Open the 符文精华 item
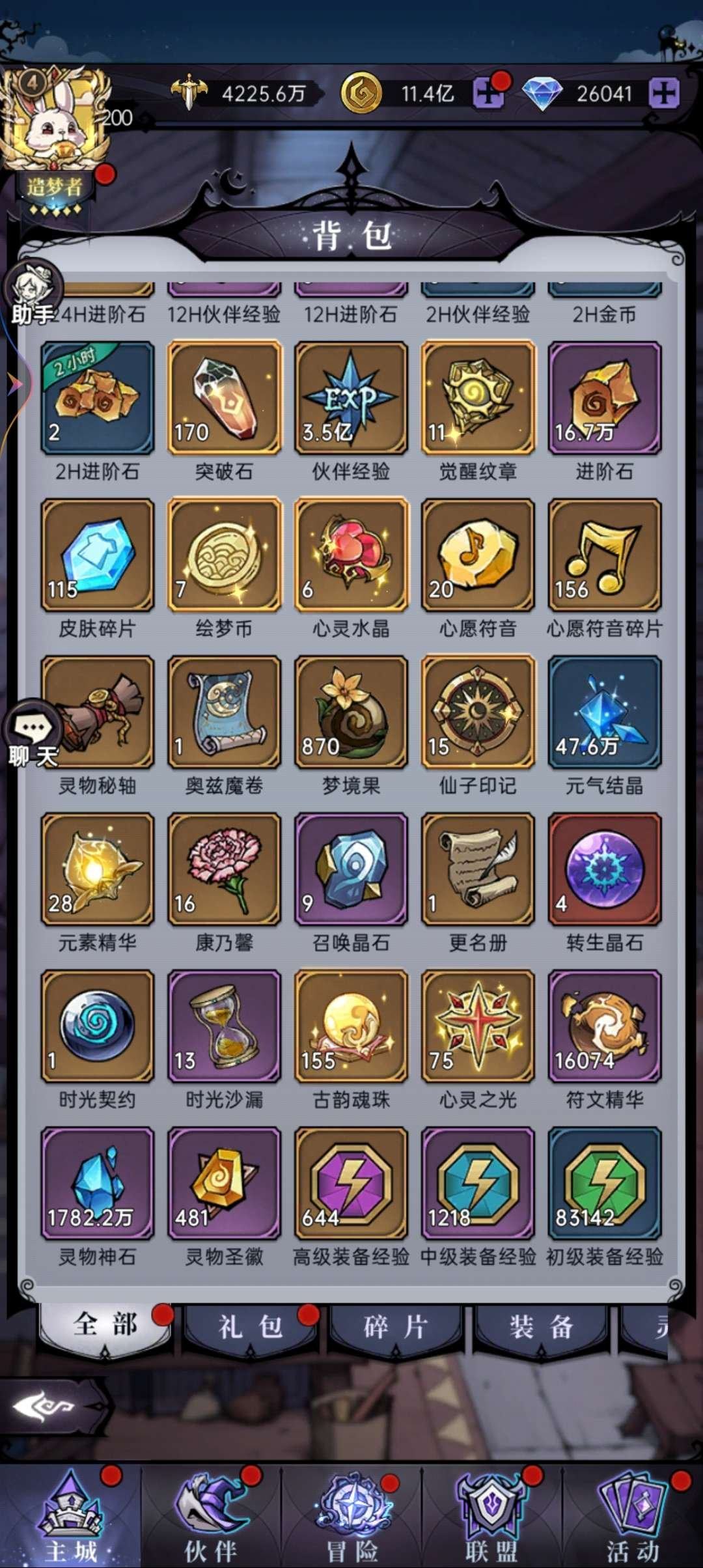Screen dimensions: 703x1568 (605, 1026)
